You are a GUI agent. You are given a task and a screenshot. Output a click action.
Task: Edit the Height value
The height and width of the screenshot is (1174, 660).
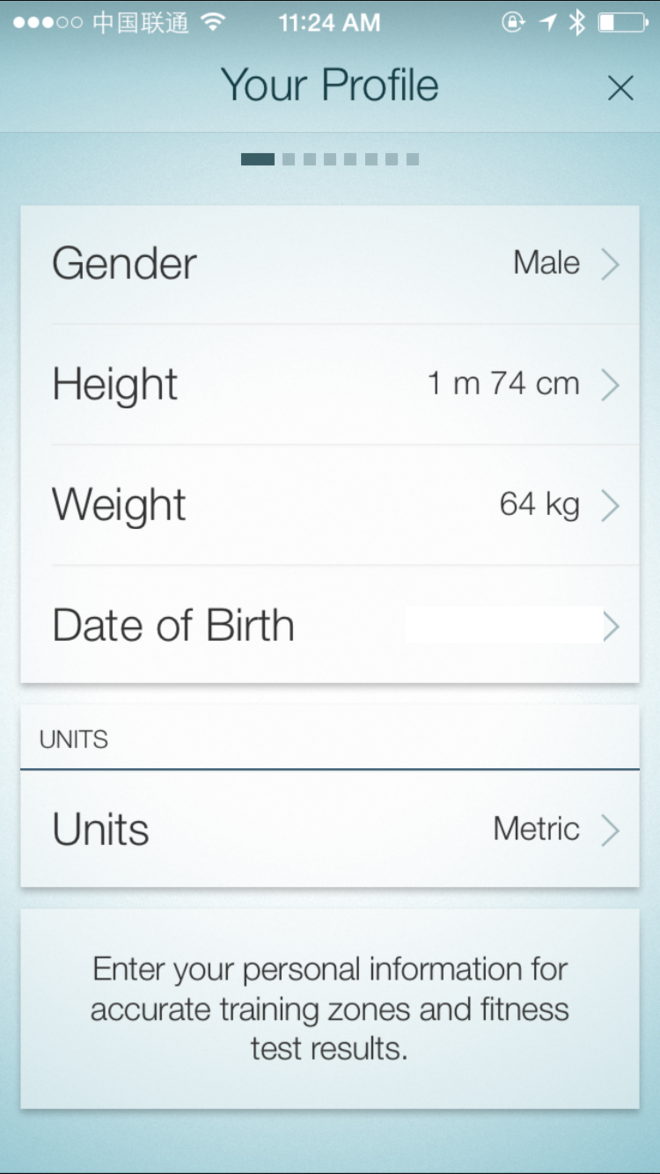pyautogui.click(x=330, y=384)
